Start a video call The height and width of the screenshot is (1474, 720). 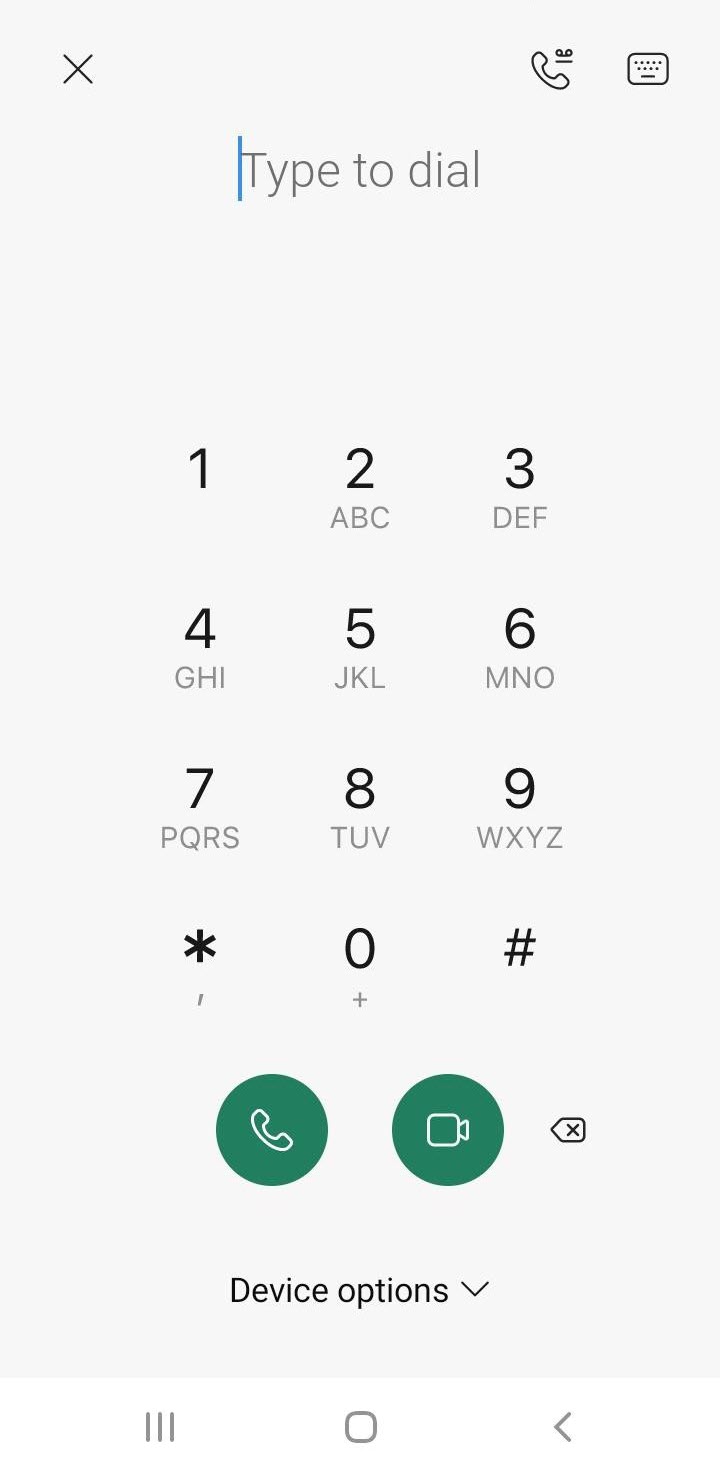click(x=448, y=1130)
